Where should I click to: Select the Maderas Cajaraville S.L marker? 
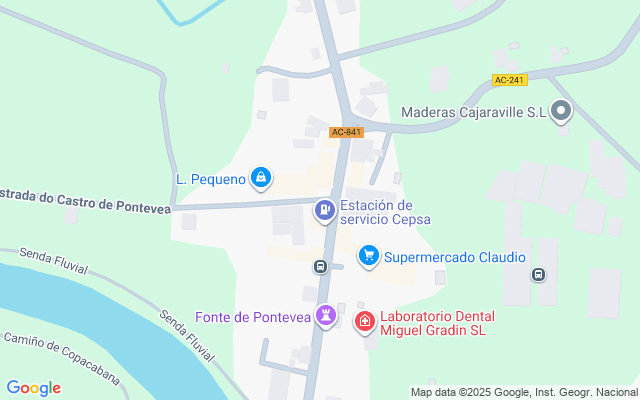561,112
